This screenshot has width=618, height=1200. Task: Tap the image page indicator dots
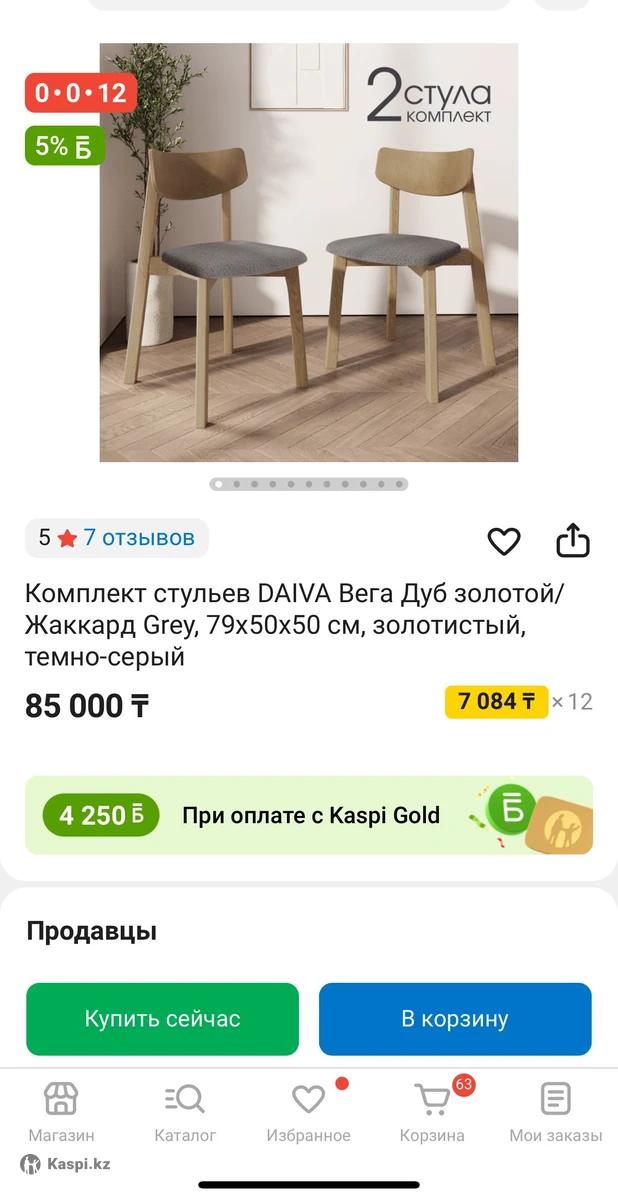tap(309, 484)
